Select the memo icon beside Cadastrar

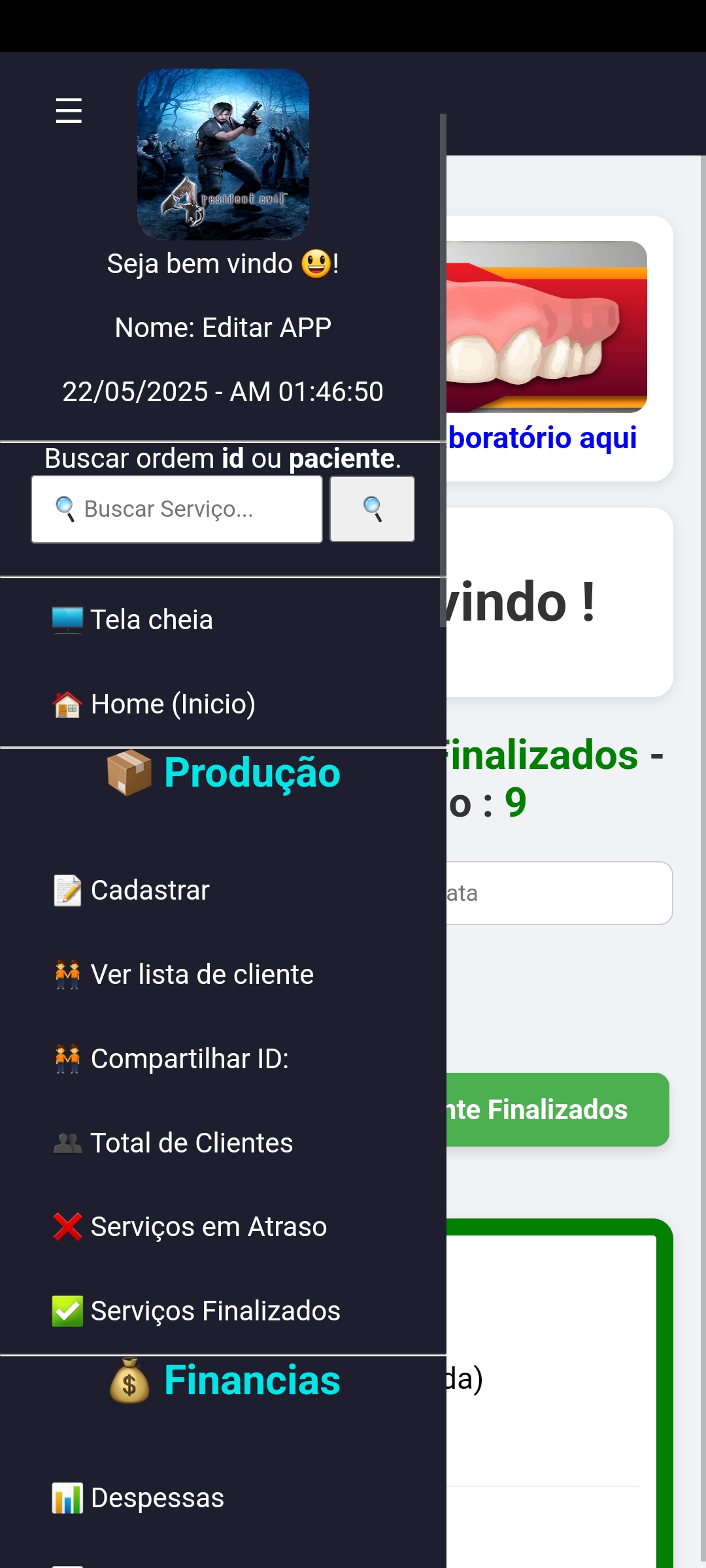point(65,889)
